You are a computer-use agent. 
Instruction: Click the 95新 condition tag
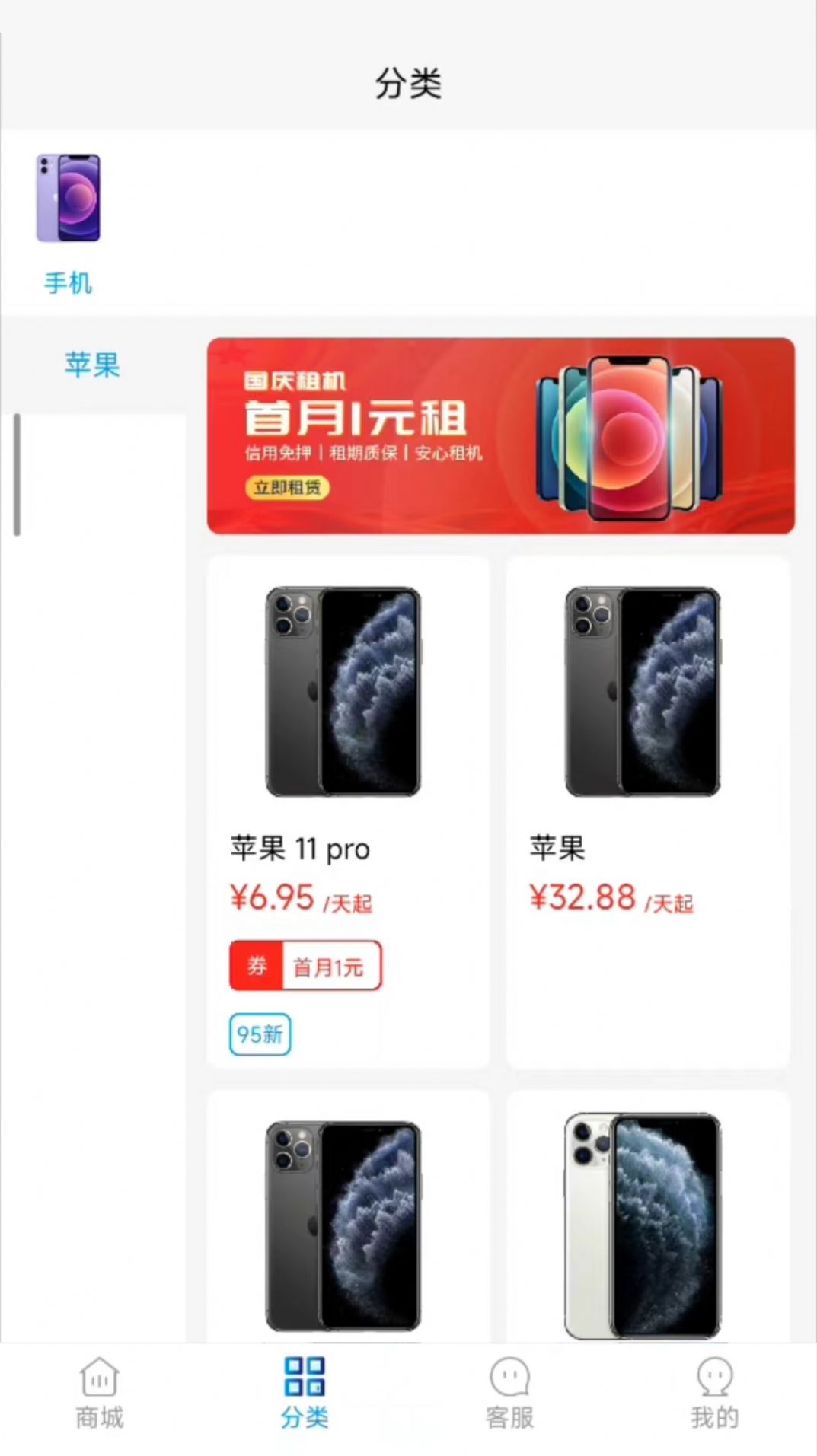click(x=259, y=1033)
